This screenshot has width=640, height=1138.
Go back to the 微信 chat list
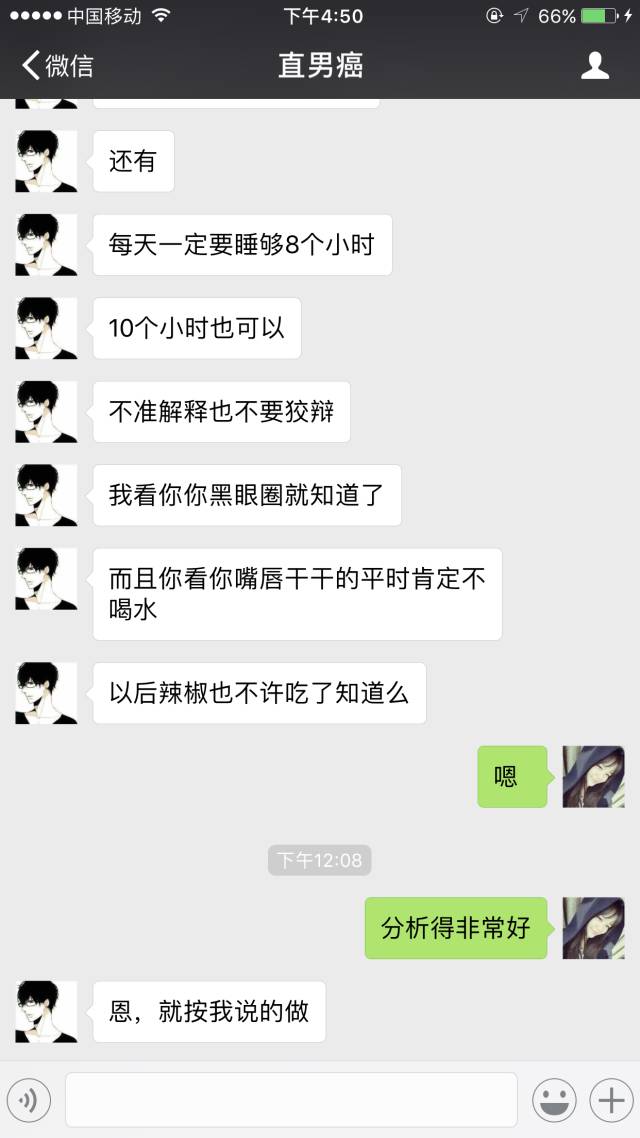pyautogui.click(x=57, y=66)
